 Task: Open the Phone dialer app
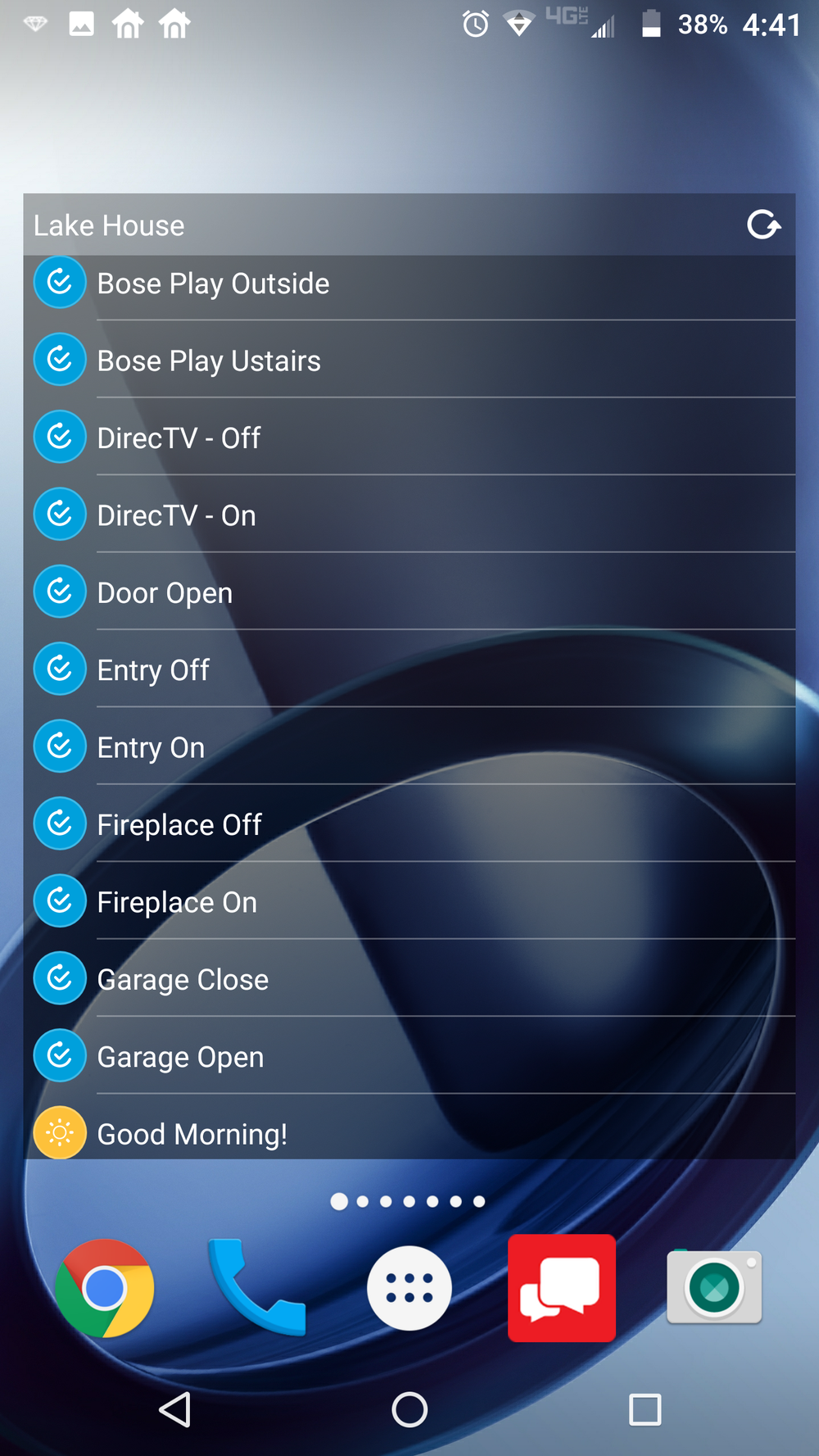tap(257, 1288)
